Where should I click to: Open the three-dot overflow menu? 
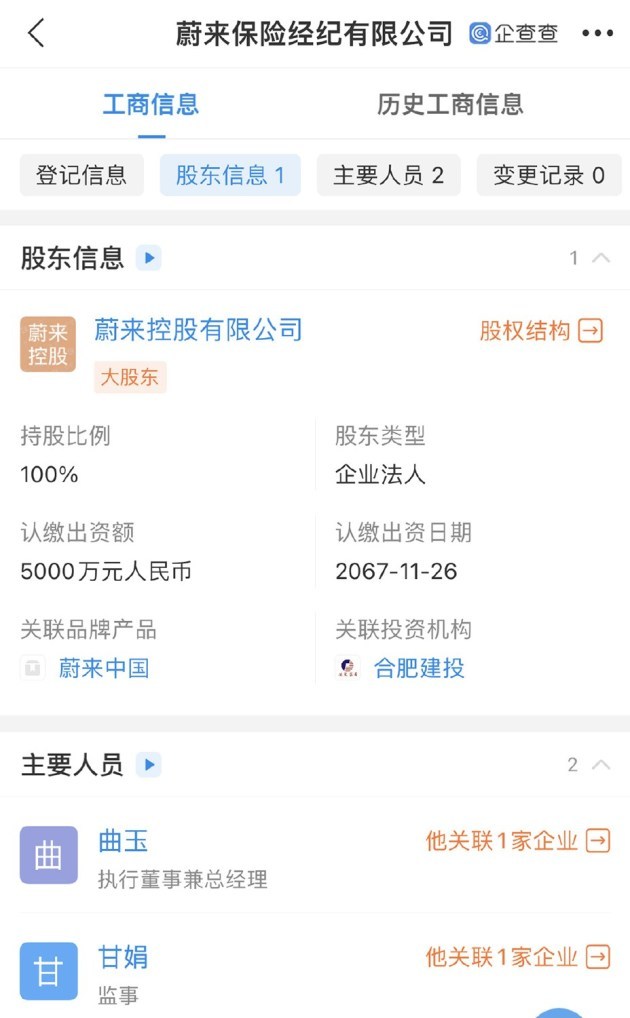click(598, 33)
